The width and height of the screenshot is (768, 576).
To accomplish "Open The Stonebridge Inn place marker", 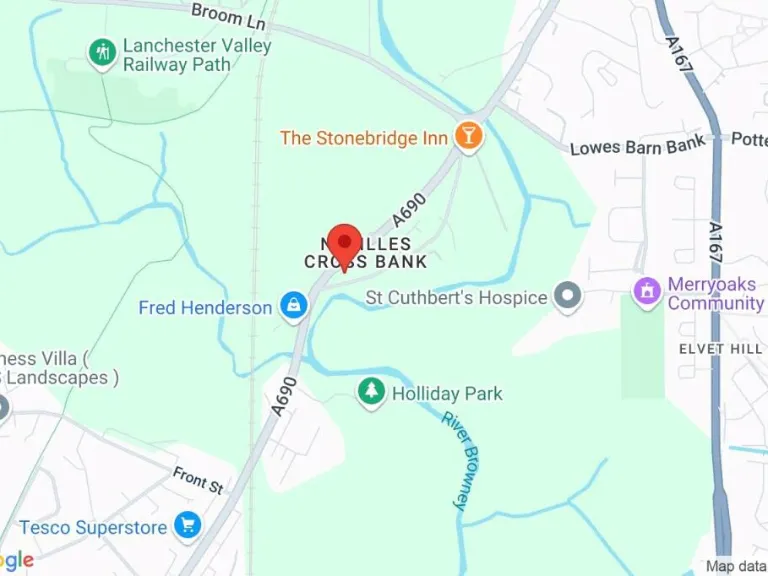I will tap(467, 137).
